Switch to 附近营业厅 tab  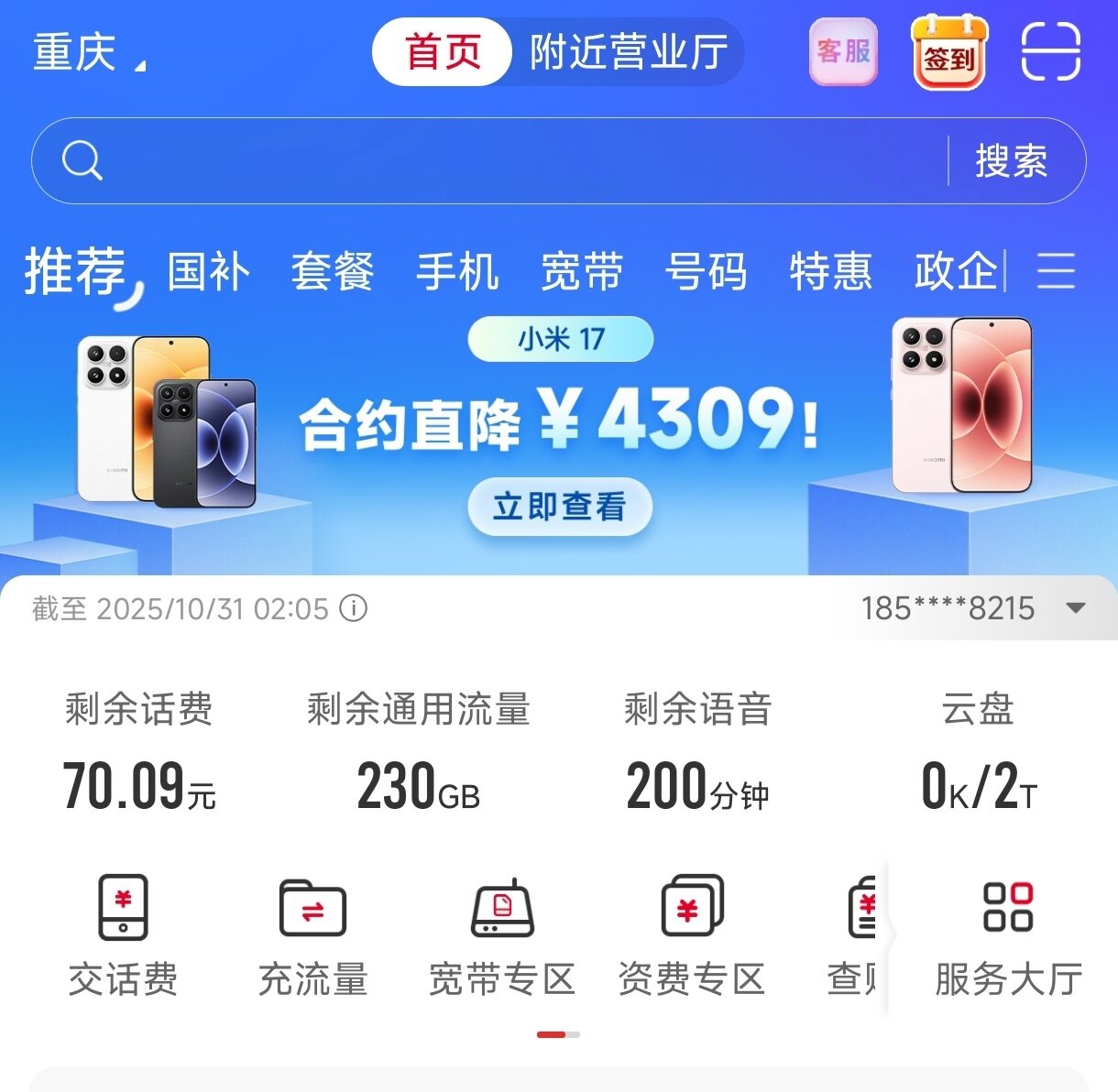pos(629,52)
